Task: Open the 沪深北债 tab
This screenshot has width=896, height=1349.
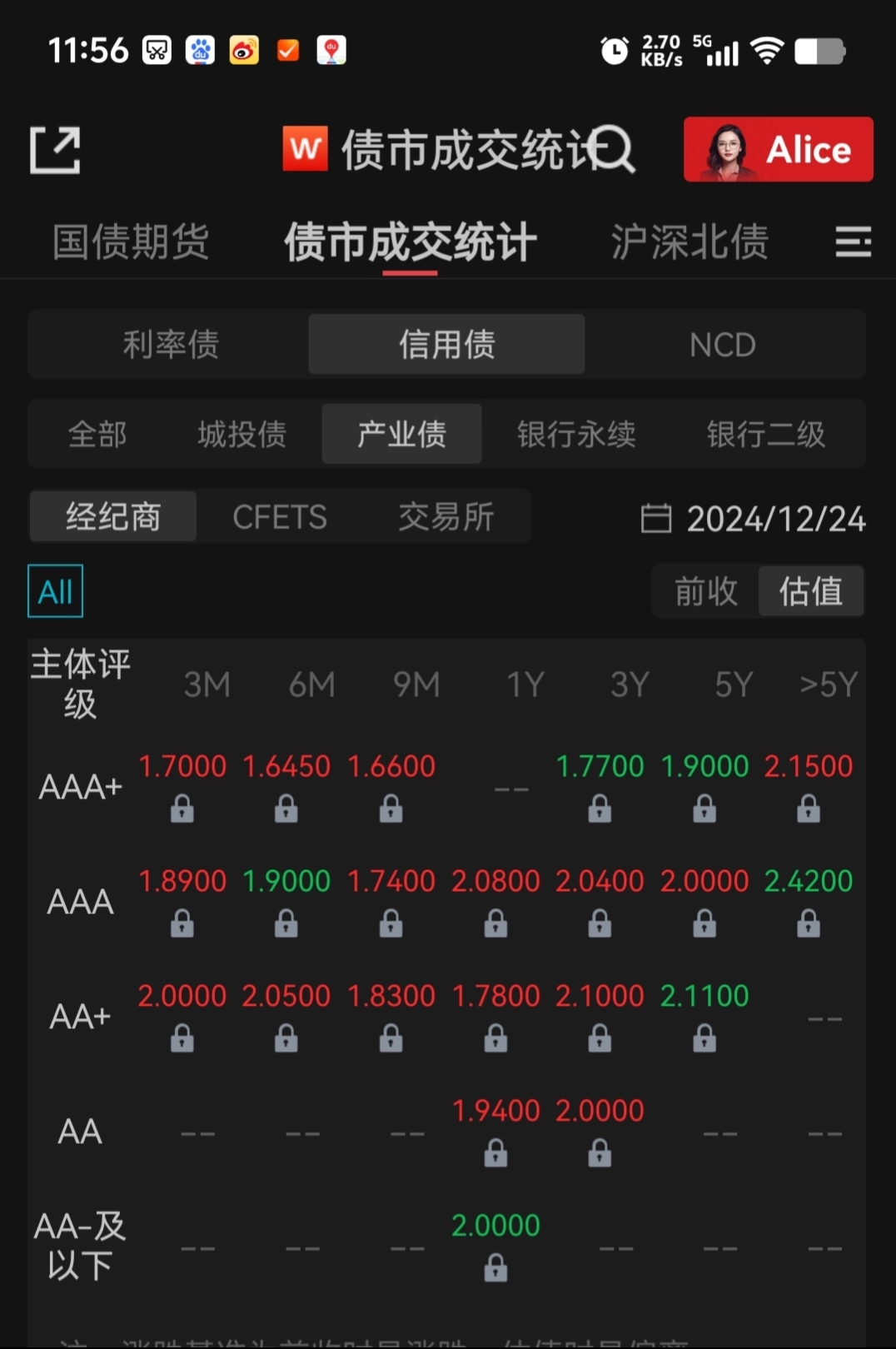Action: coord(688,242)
